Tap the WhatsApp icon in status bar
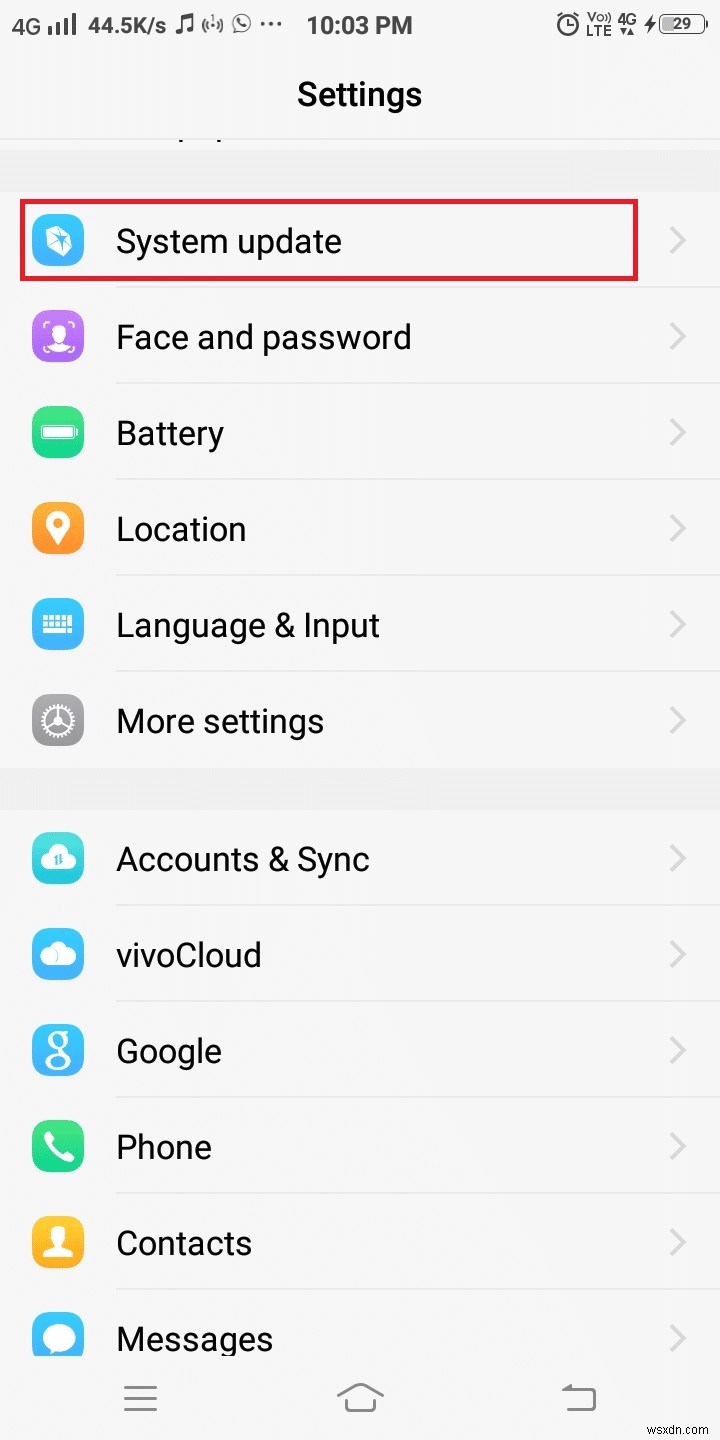This screenshot has height=1440, width=720. click(240, 24)
